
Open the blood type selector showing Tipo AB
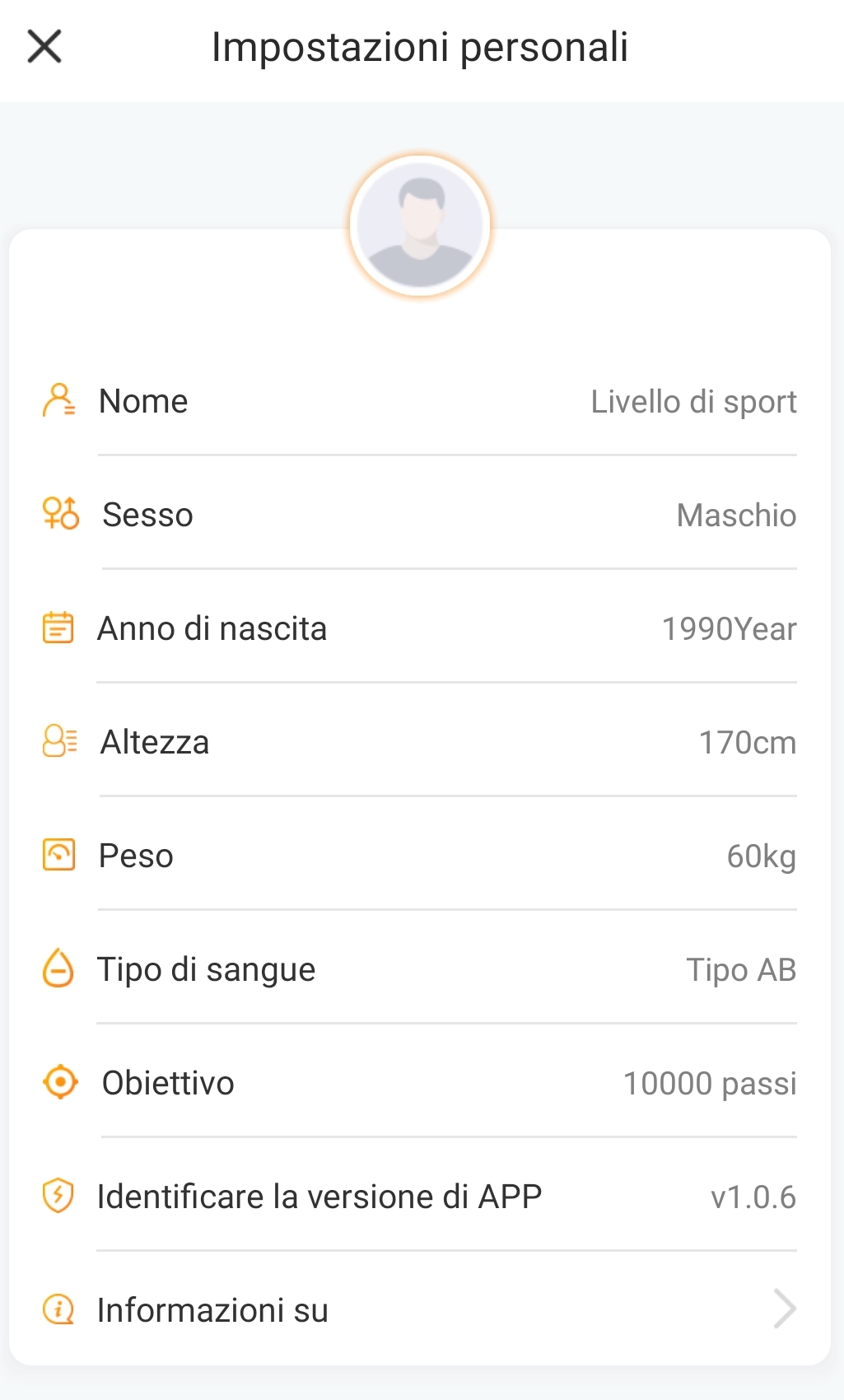click(x=740, y=968)
